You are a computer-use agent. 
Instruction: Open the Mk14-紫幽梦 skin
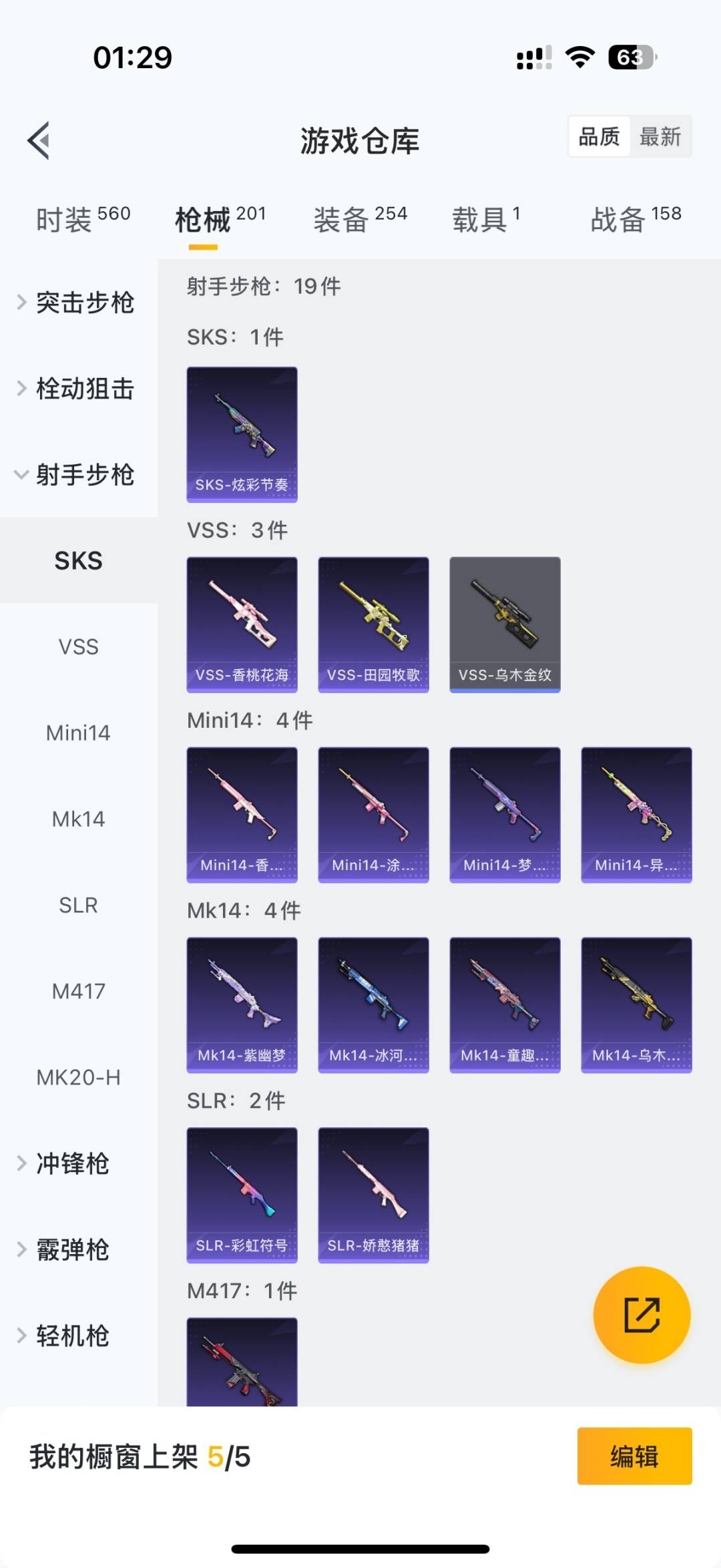pos(242,1005)
